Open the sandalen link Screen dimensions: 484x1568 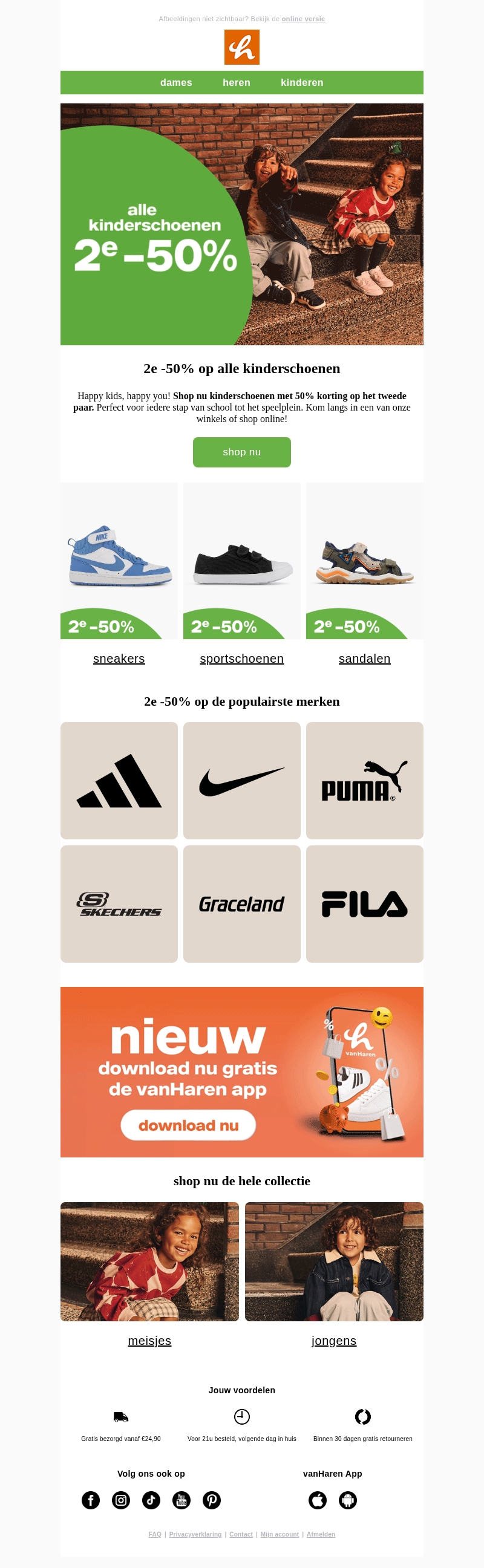coord(364,659)
